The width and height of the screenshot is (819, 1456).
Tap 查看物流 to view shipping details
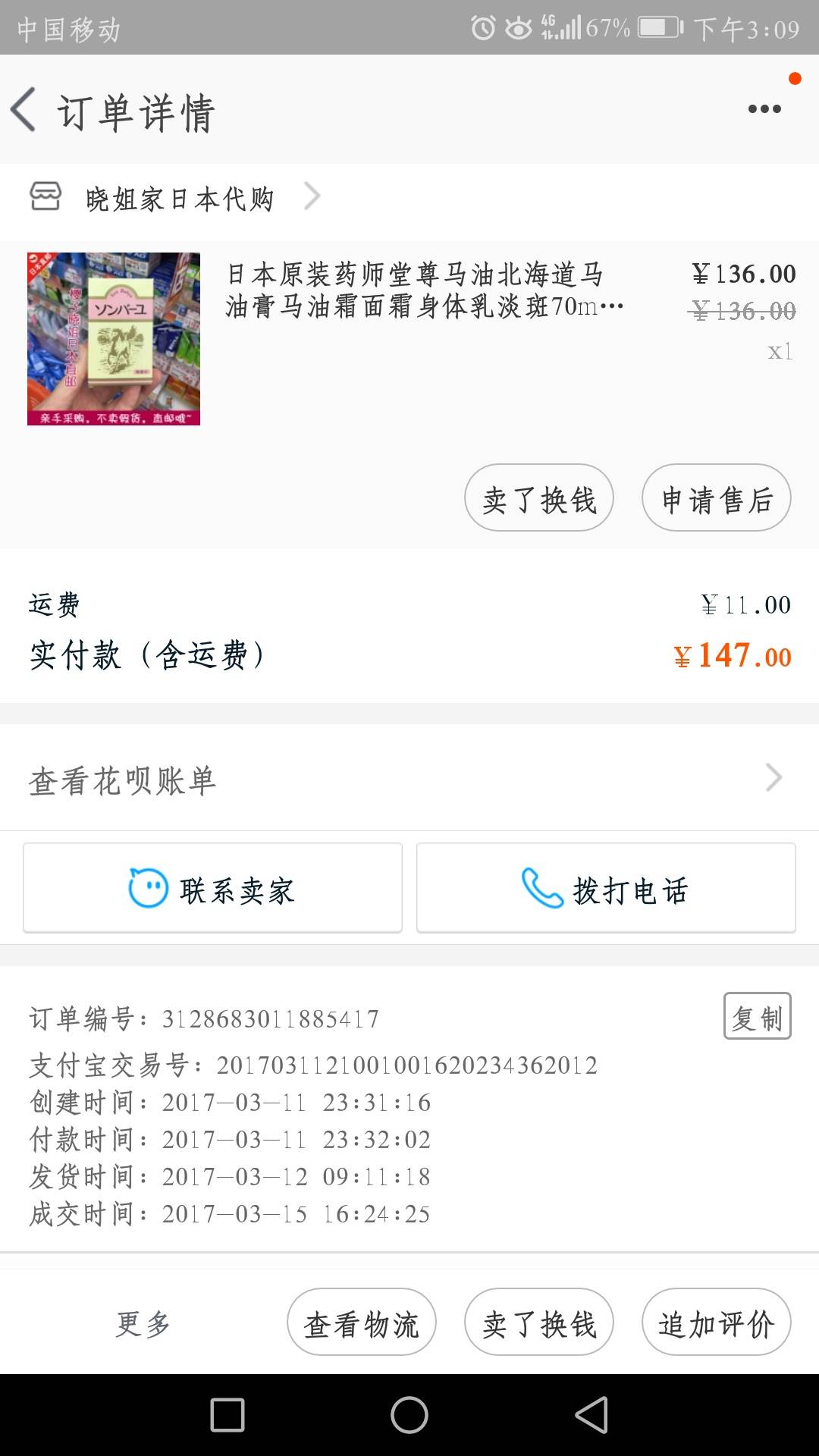(361, 1323)
